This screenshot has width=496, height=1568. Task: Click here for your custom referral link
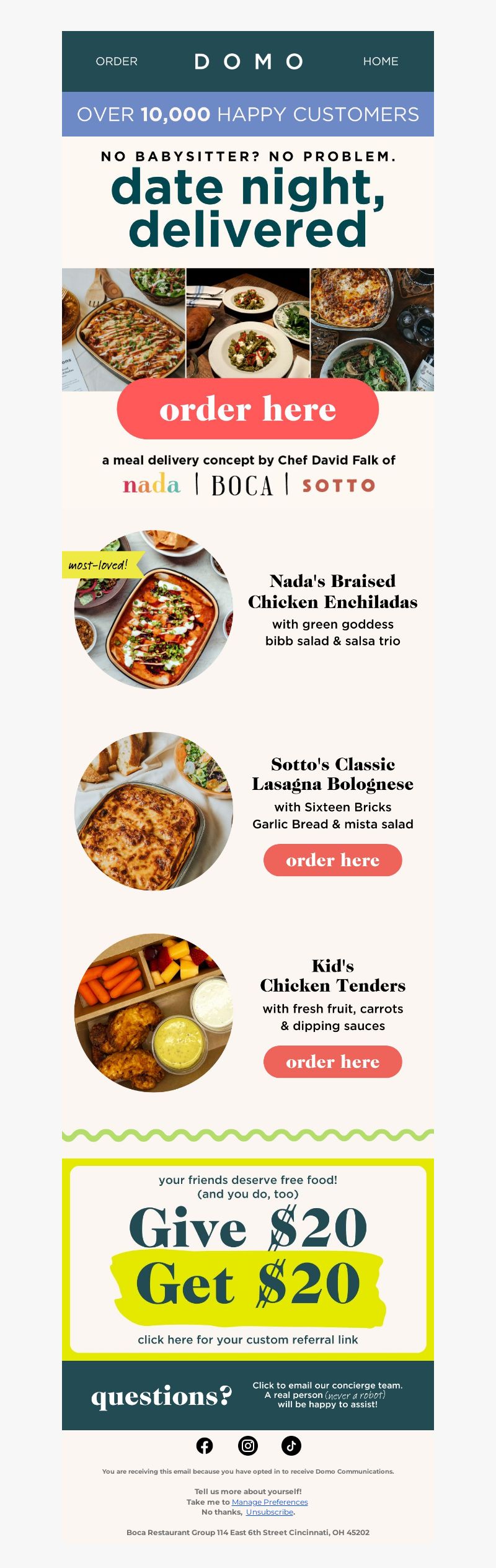point(247,1340)
